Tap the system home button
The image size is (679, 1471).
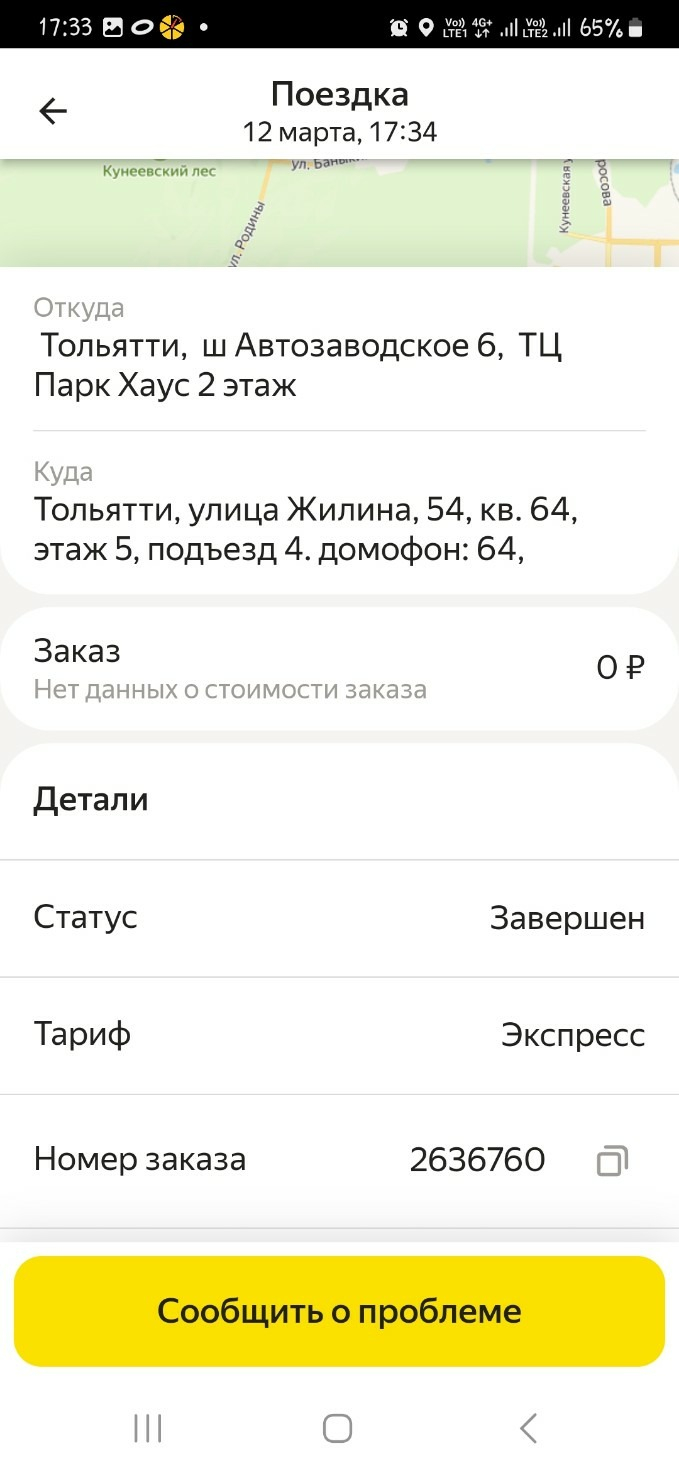coord(338,1428)
